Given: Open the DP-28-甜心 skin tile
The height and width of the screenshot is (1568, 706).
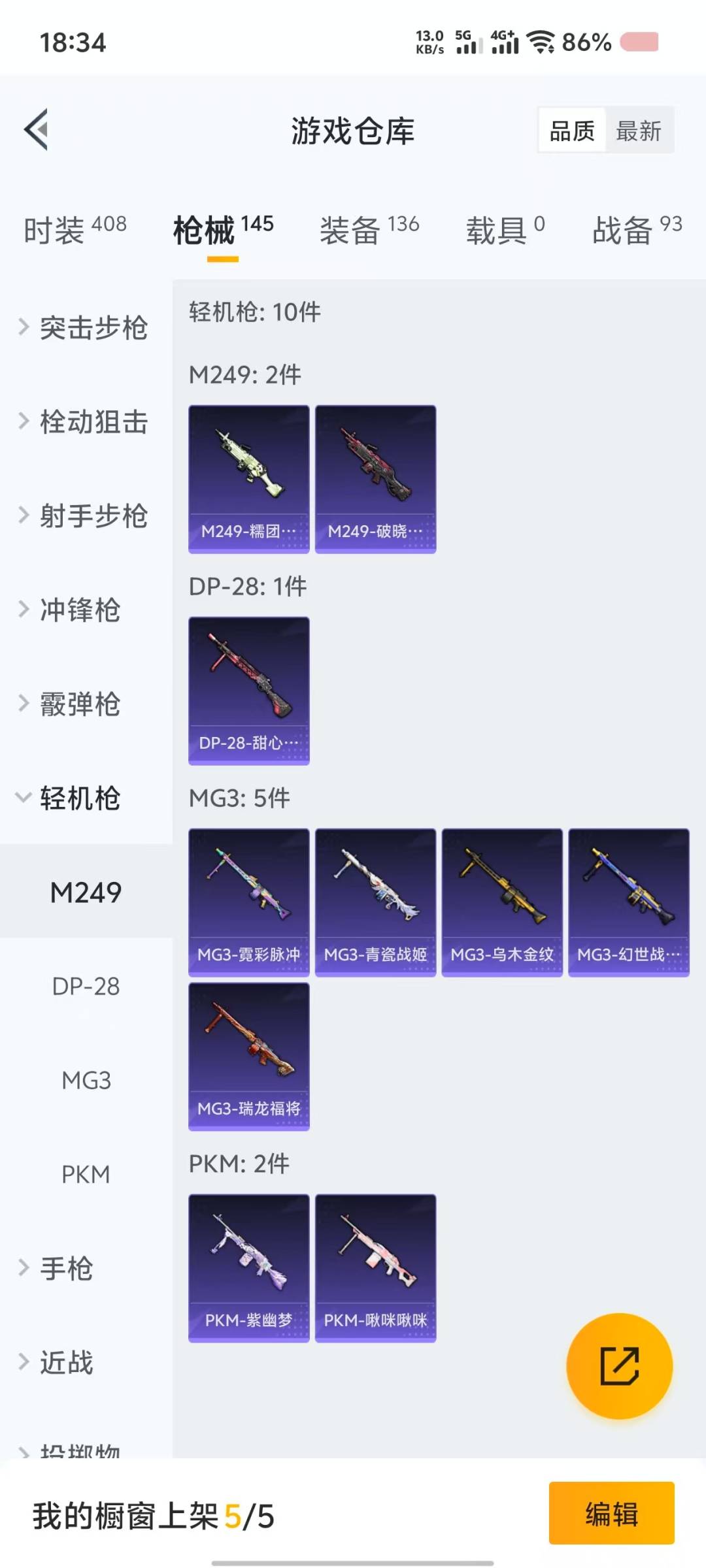Looking at the screenshot, I should pyautogui.click(x=248, y=691).
